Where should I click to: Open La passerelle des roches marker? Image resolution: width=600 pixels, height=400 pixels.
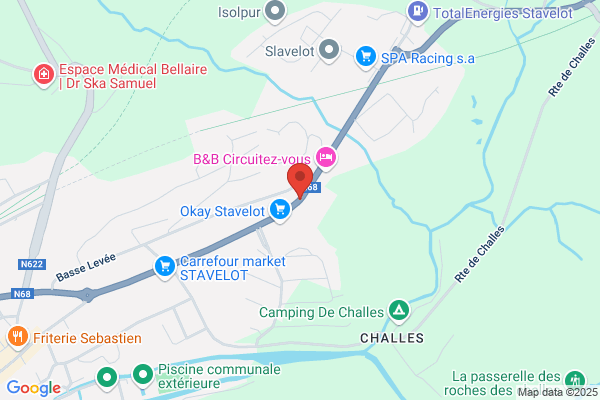pos(575,381)
